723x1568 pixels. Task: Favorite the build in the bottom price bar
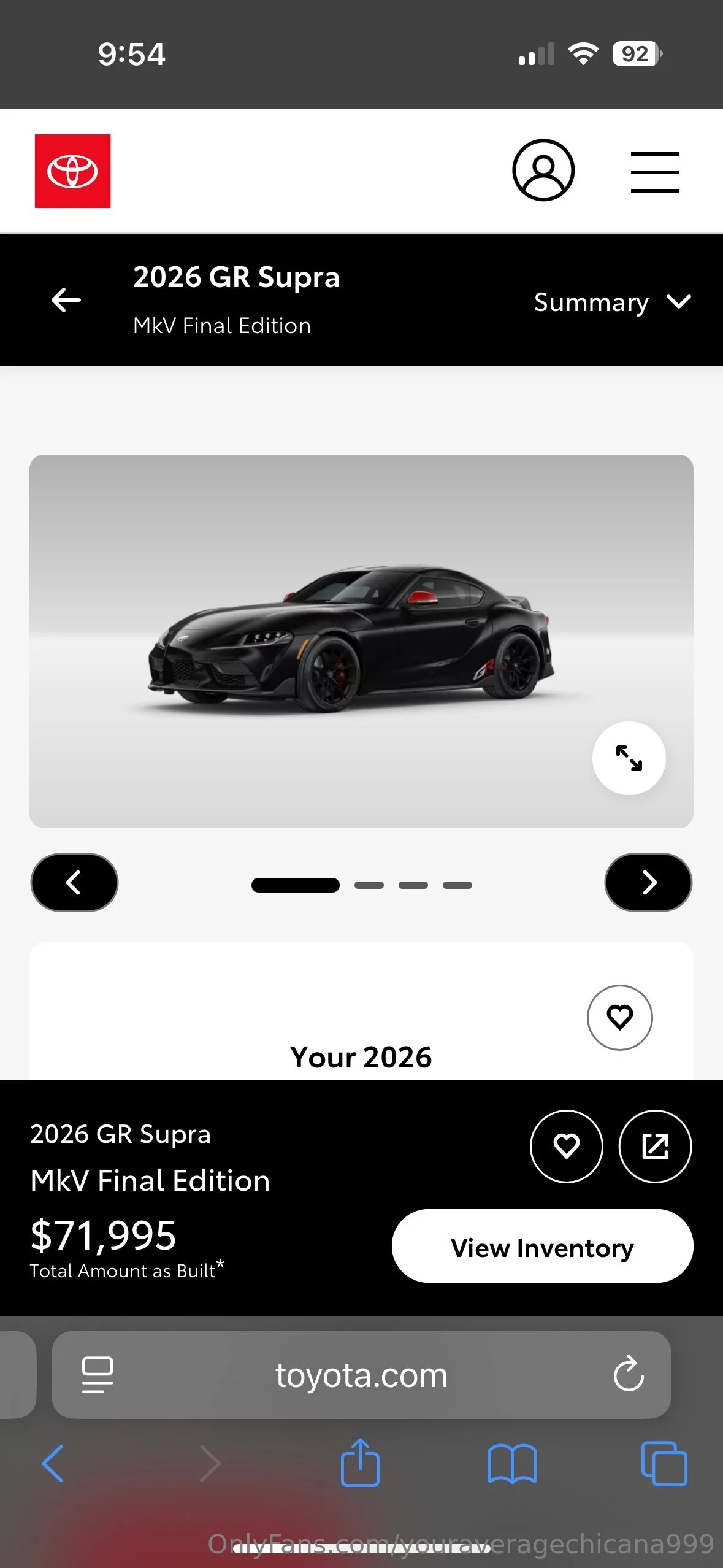566,1146
